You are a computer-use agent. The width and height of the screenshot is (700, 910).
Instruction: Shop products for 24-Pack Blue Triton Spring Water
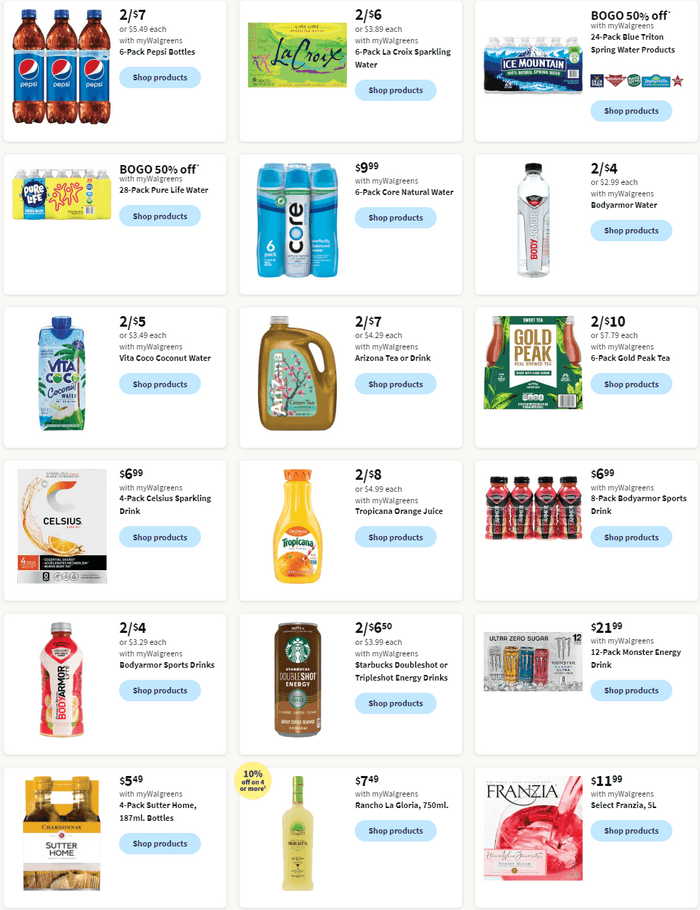click(x=631, y=111)
